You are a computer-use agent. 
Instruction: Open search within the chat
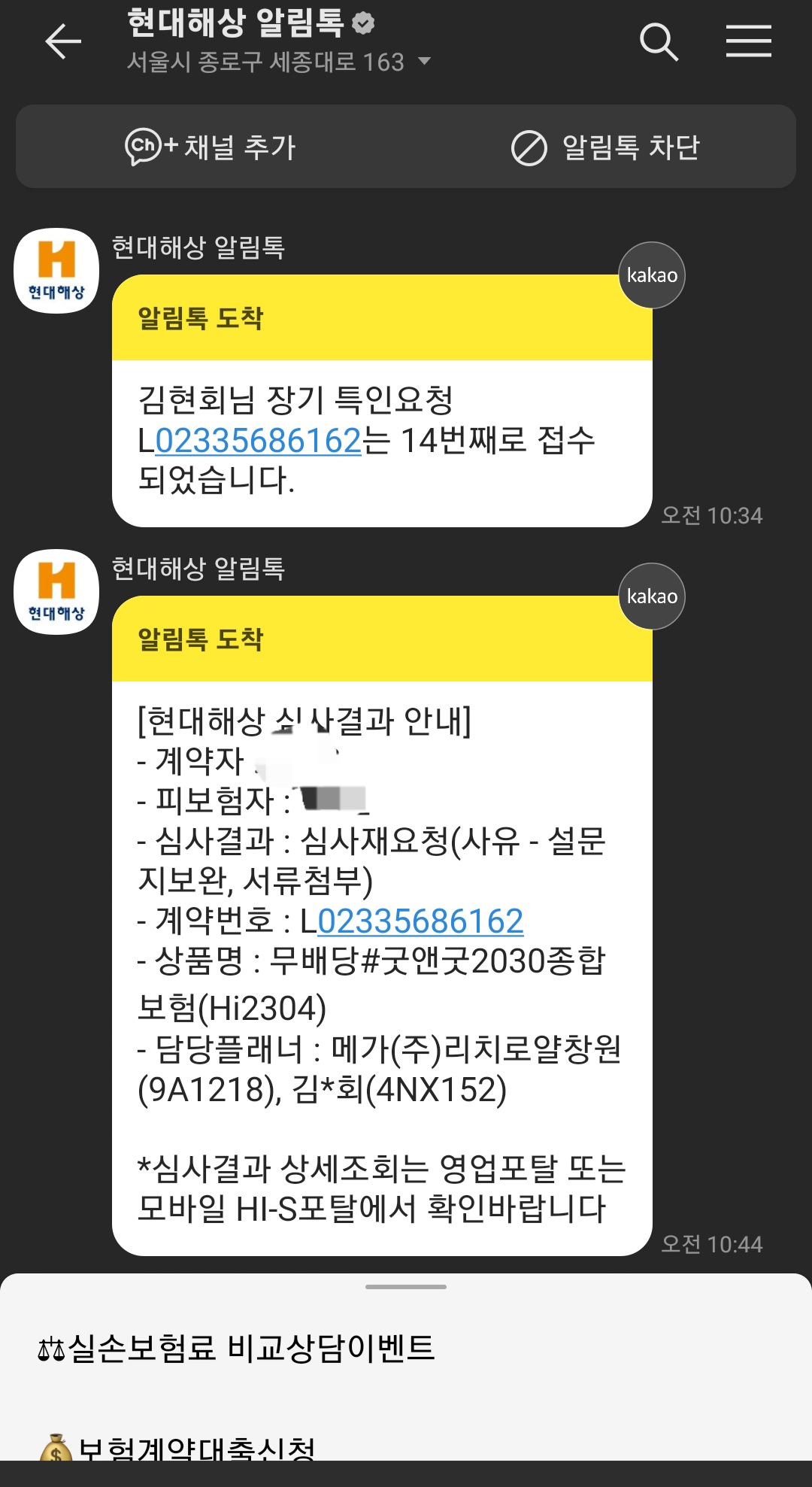click(x=659, y=41)
